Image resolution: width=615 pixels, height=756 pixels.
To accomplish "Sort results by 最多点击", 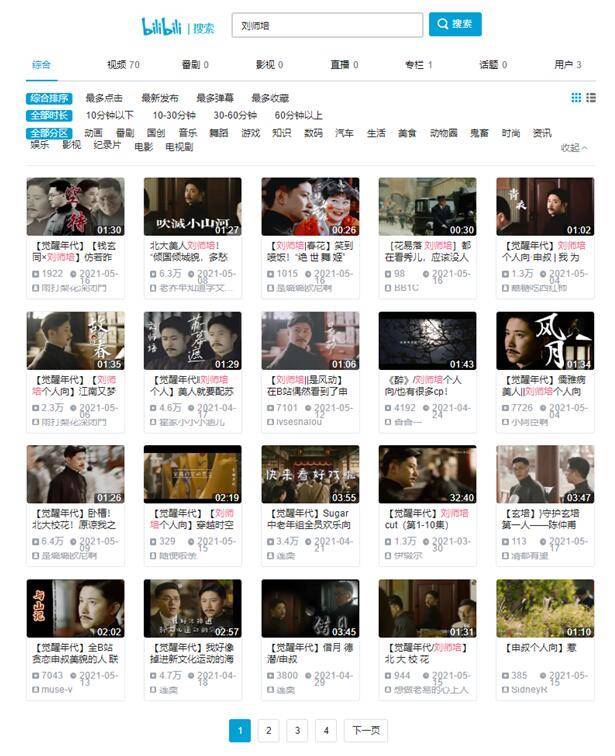I will pos(104,98).
